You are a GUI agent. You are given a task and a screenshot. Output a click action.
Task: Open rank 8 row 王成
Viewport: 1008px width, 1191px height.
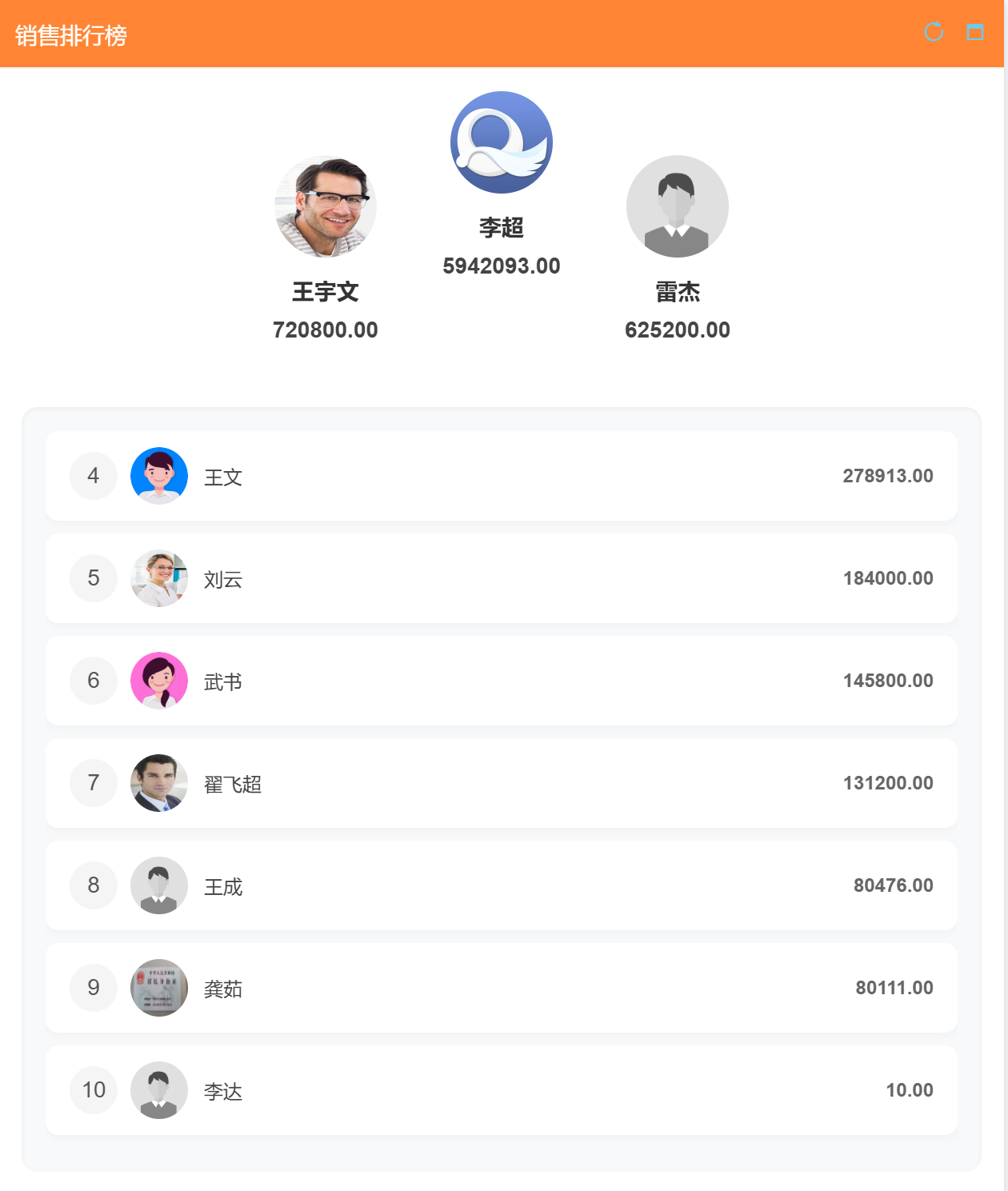coord(501,885)
